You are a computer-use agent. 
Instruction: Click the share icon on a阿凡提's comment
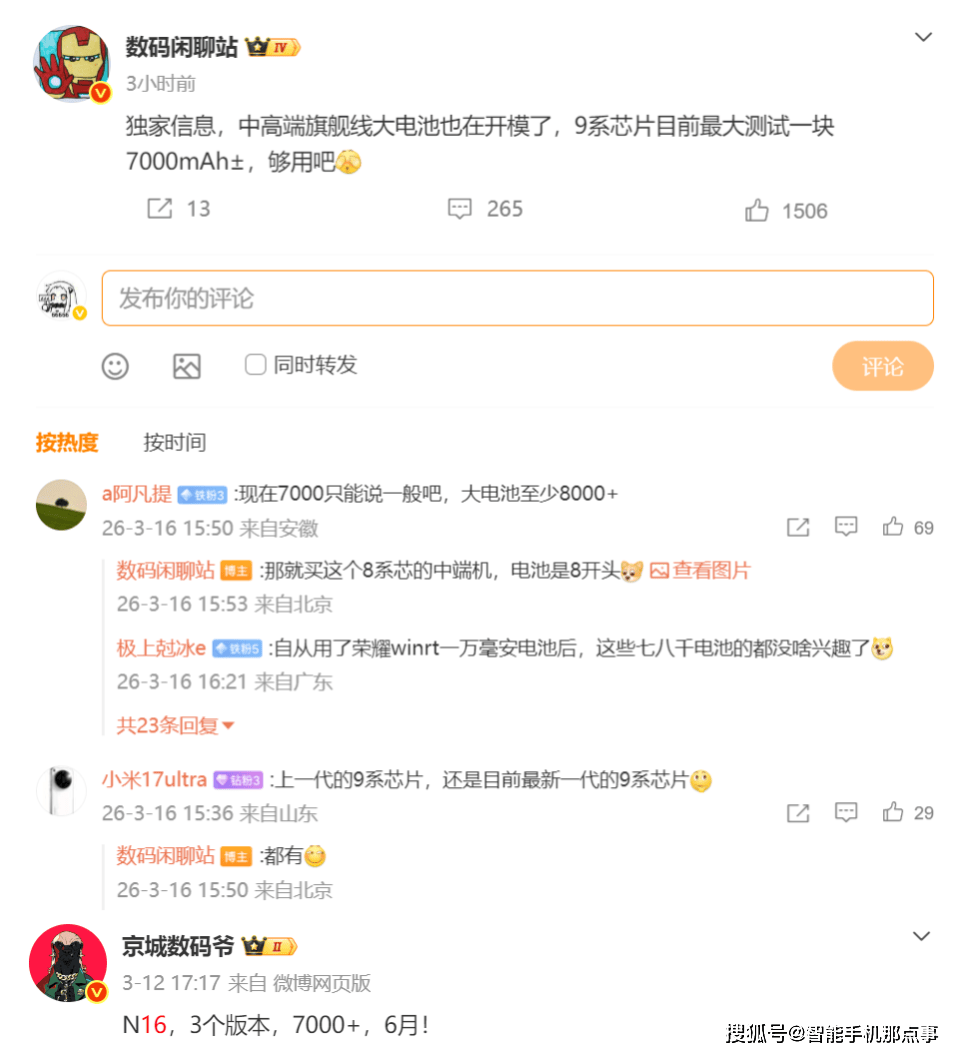click(x=798, y=528)
